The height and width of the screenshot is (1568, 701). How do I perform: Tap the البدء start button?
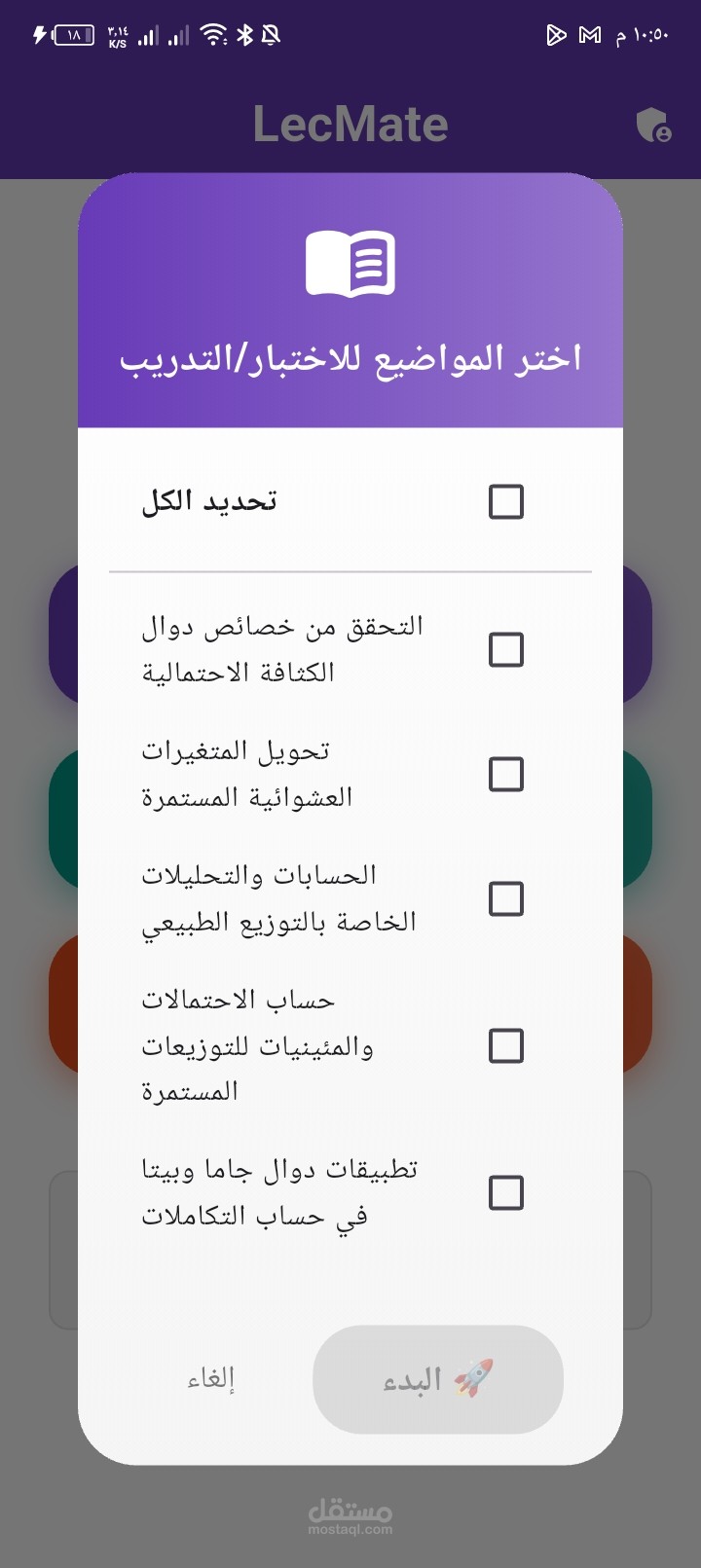pos(438,1379)
